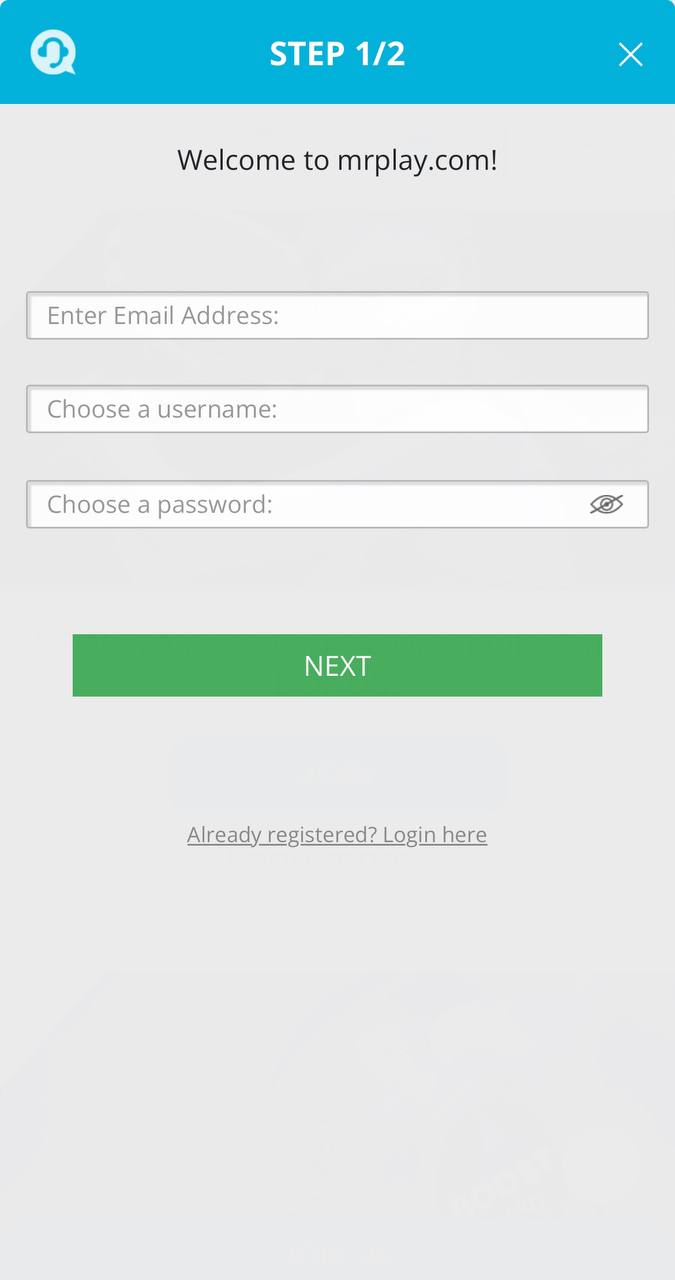Continue with the NEXT button
The image size is (675, 1280).
click(x=337, y=665)
